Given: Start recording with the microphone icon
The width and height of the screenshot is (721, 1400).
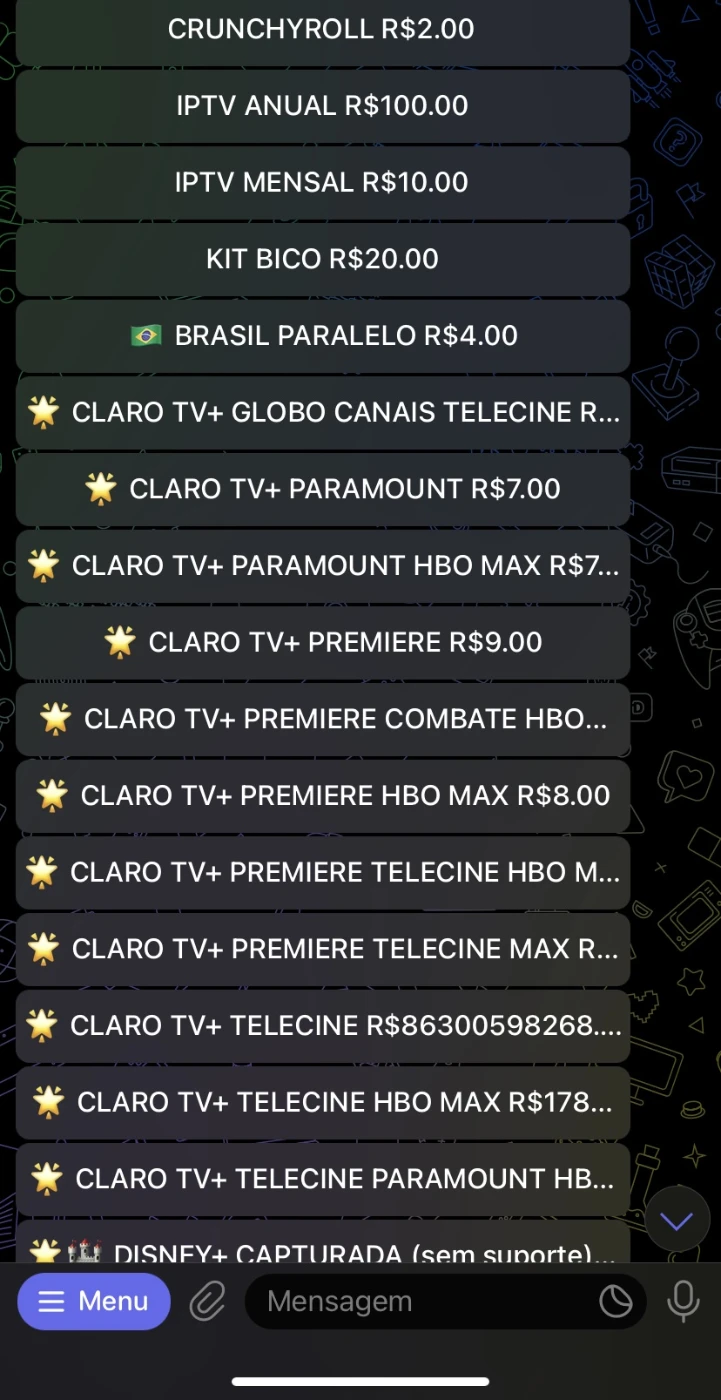Looking at the screenshot, I should tap(683, 1301).
